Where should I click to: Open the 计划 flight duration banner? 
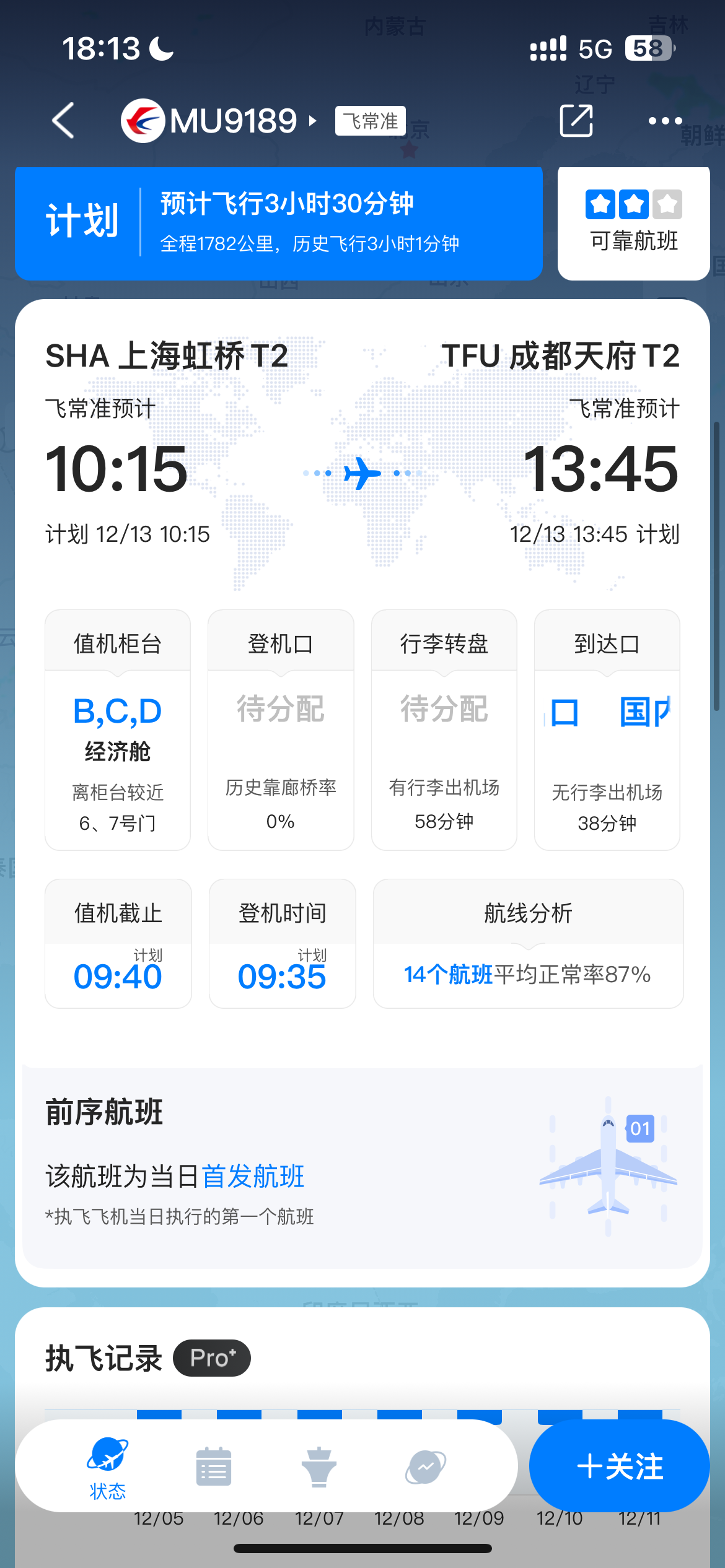(x=279, y=223)
